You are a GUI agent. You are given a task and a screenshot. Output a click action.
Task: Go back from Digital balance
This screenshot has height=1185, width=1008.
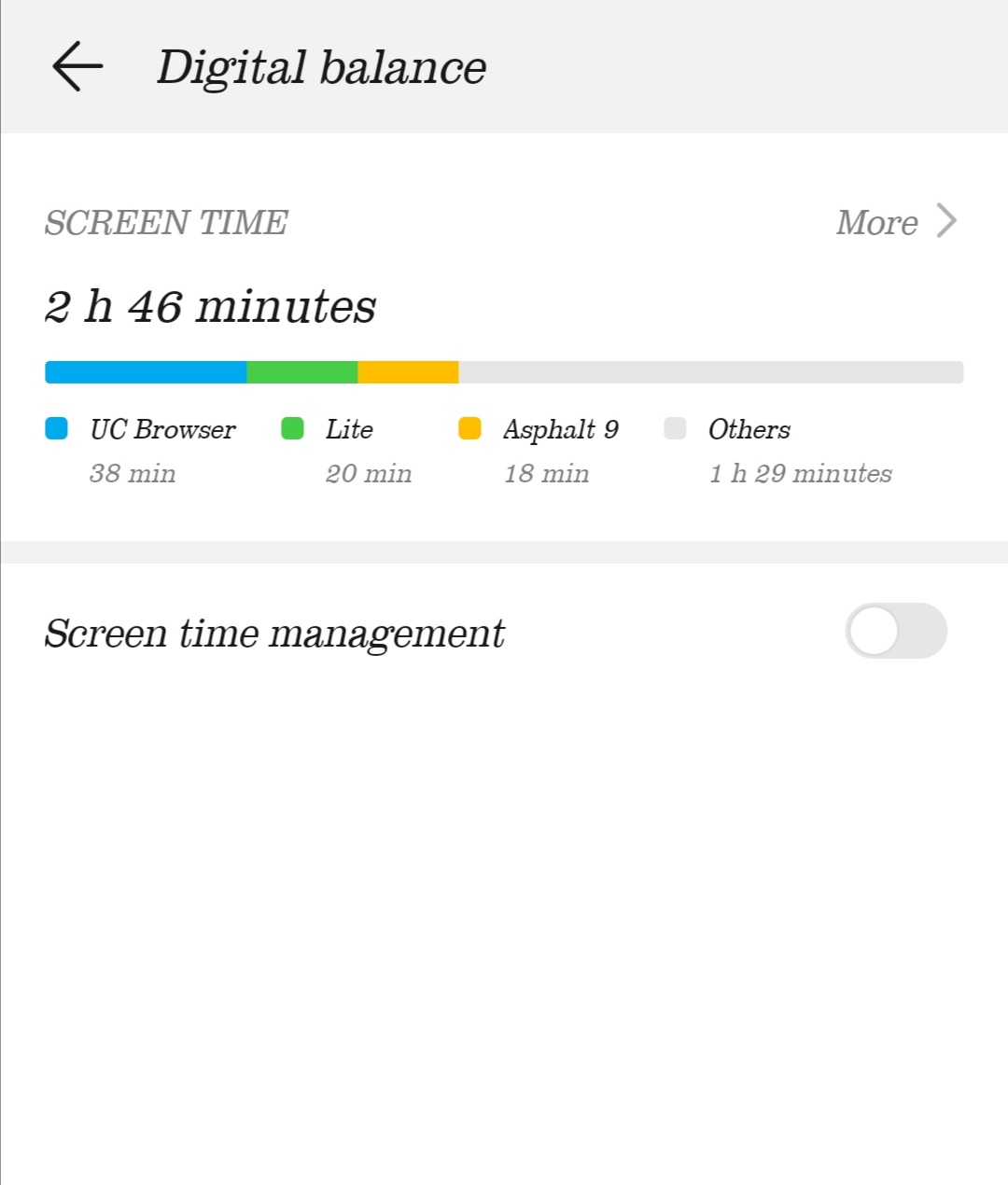click(77, 67)
